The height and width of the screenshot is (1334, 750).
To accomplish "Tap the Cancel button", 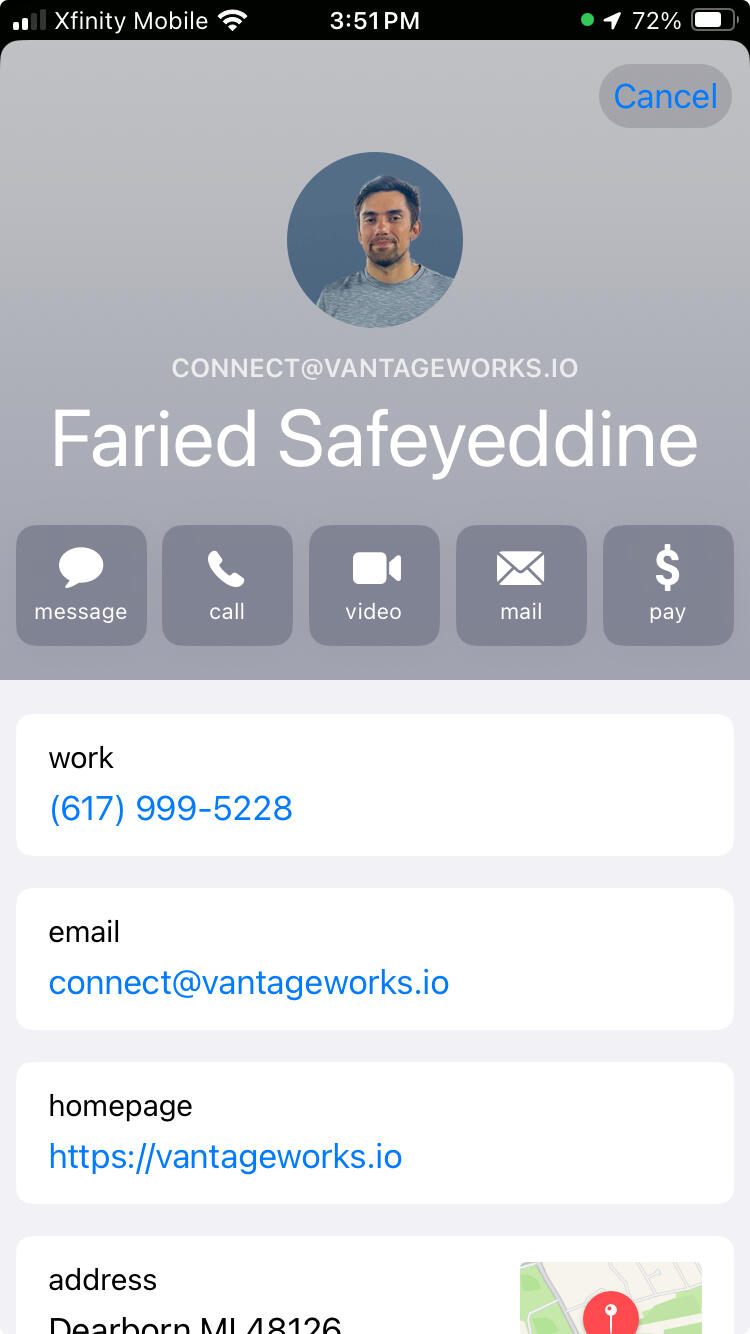I will 665,96.
